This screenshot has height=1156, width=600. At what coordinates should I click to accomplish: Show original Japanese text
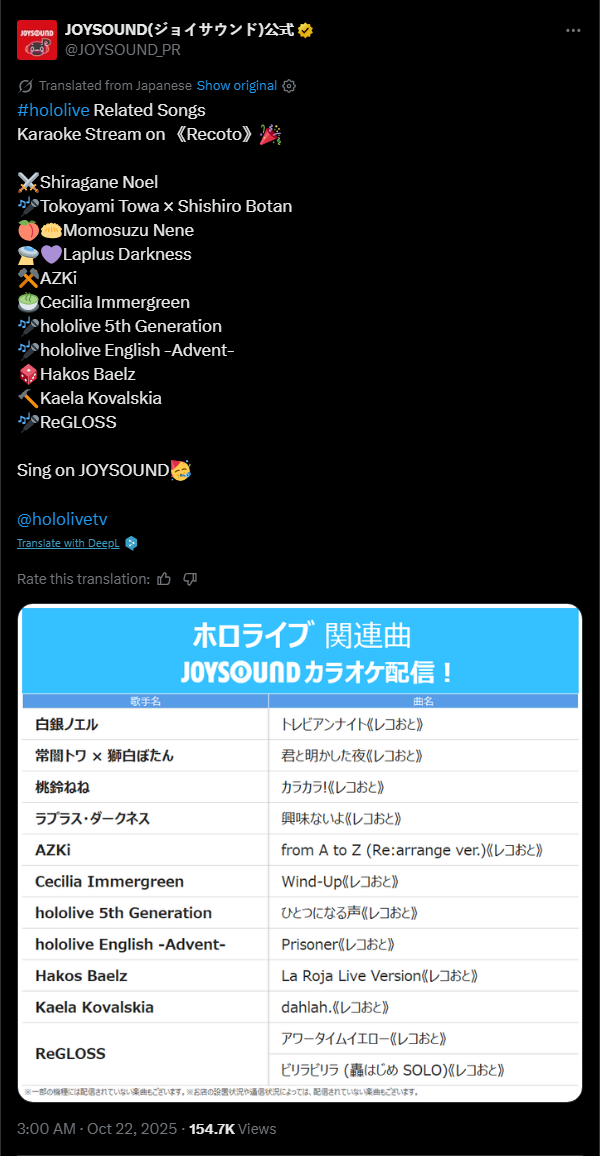(236, 86)
